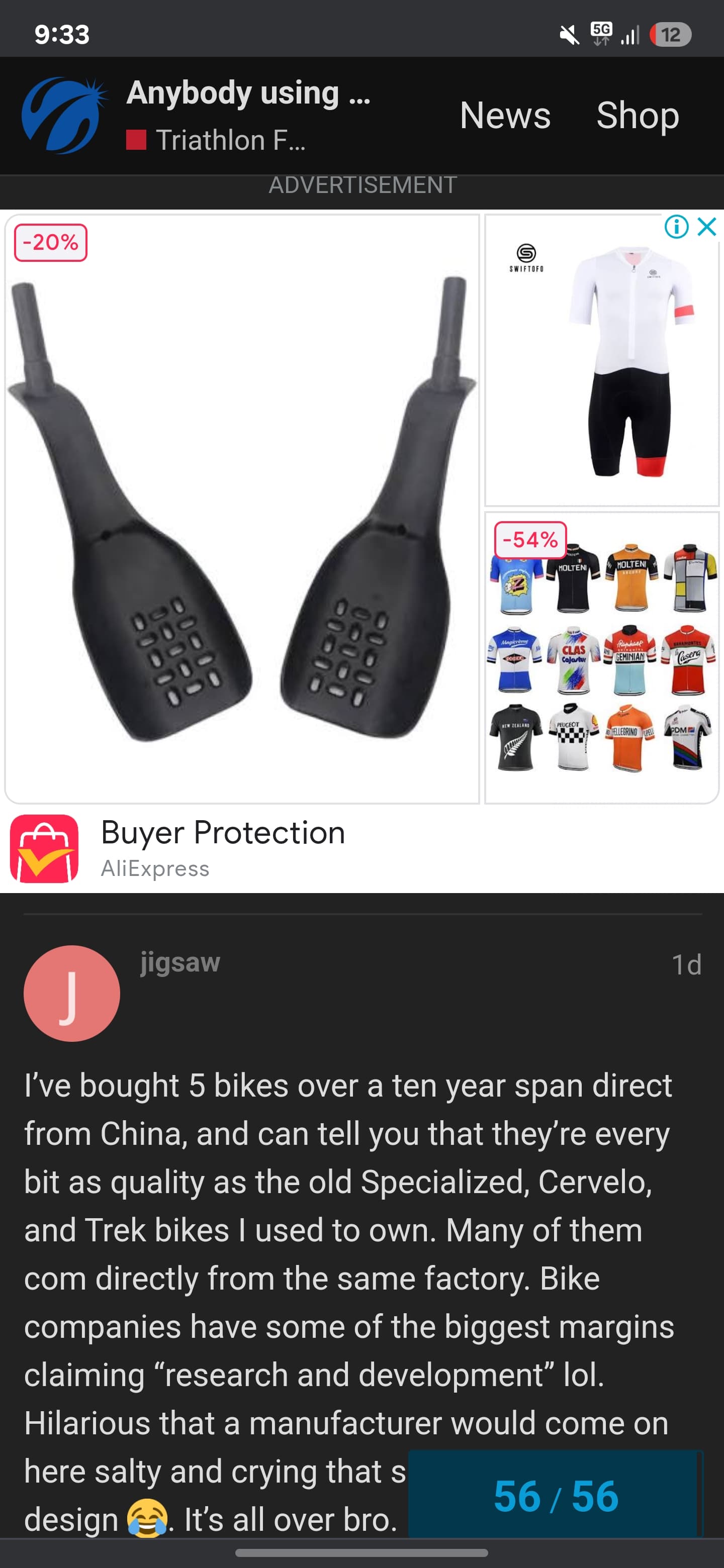Open the 1d post timestamp
Viewport: 724px width, 1568px height.
(686, 965)
